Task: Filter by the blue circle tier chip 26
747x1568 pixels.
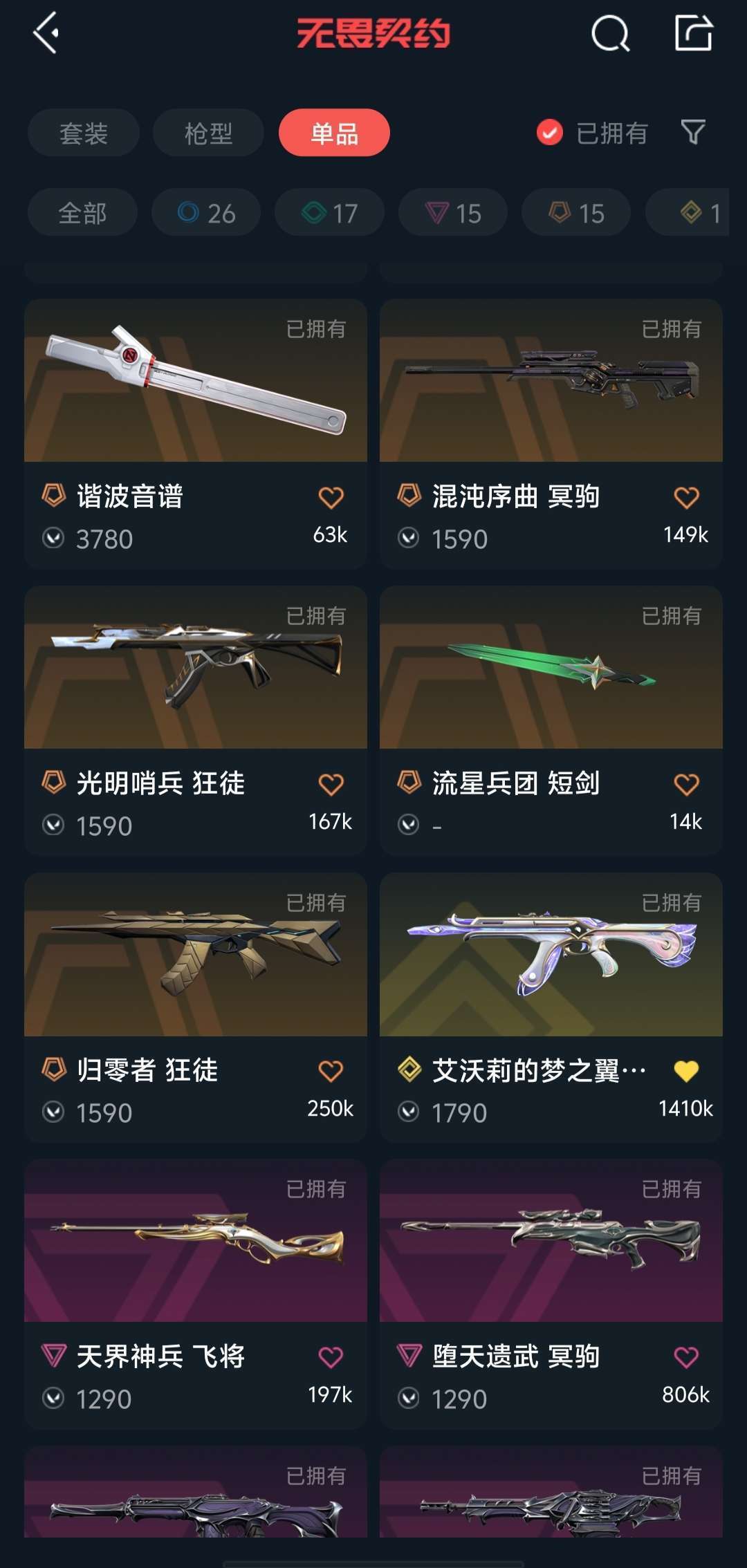Action: pos(206,212)
